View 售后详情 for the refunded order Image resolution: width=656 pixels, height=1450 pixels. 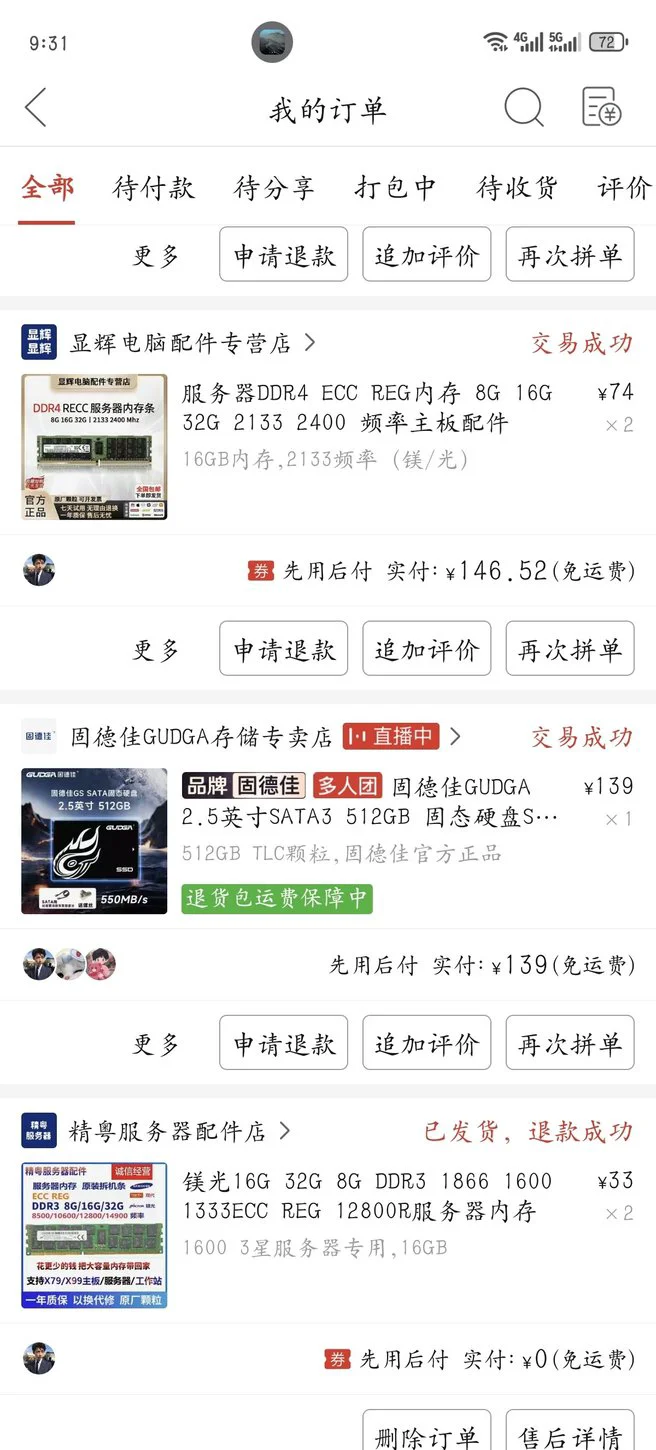[570, 1435]
